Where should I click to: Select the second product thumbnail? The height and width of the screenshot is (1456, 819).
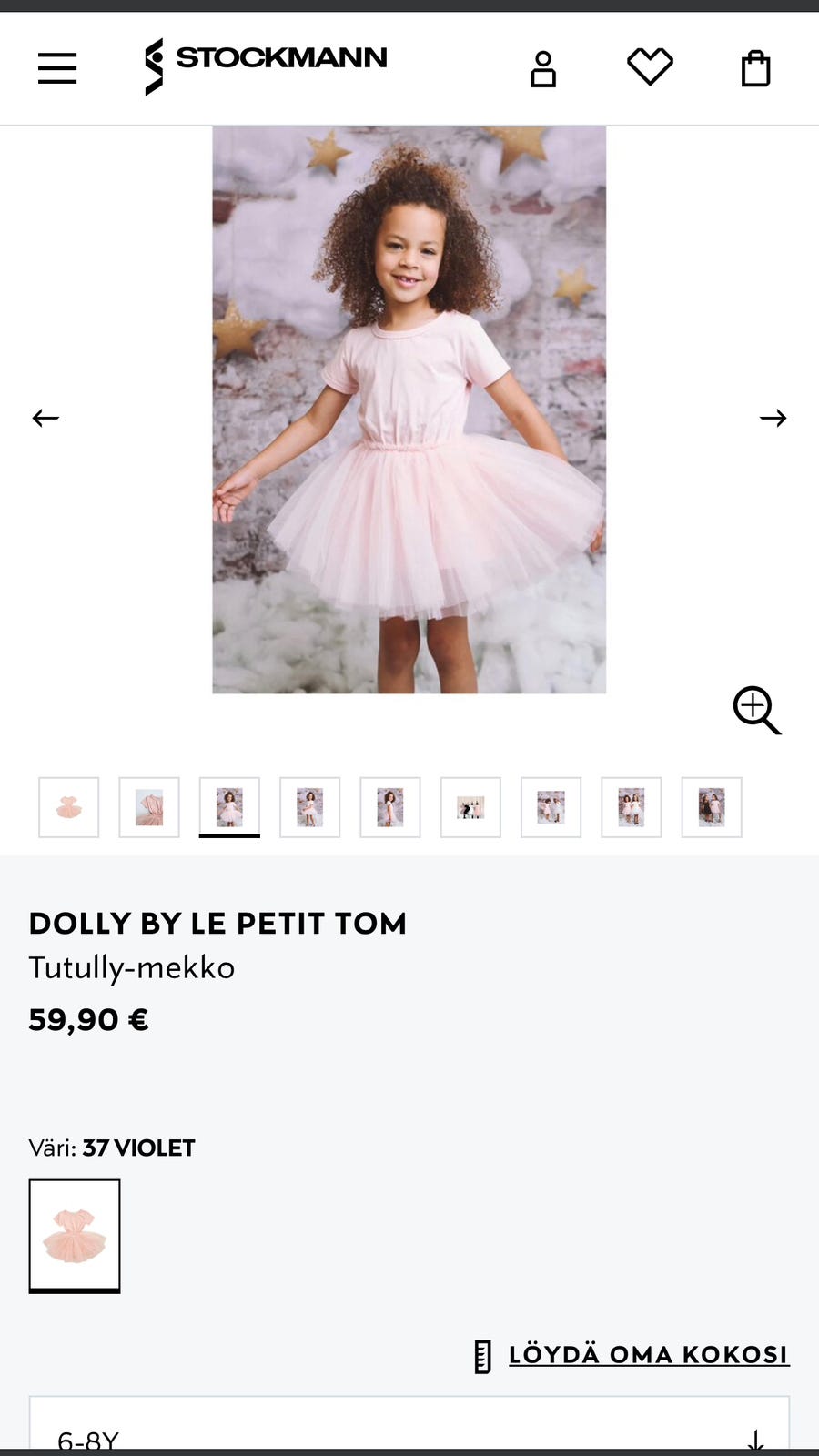149,807
